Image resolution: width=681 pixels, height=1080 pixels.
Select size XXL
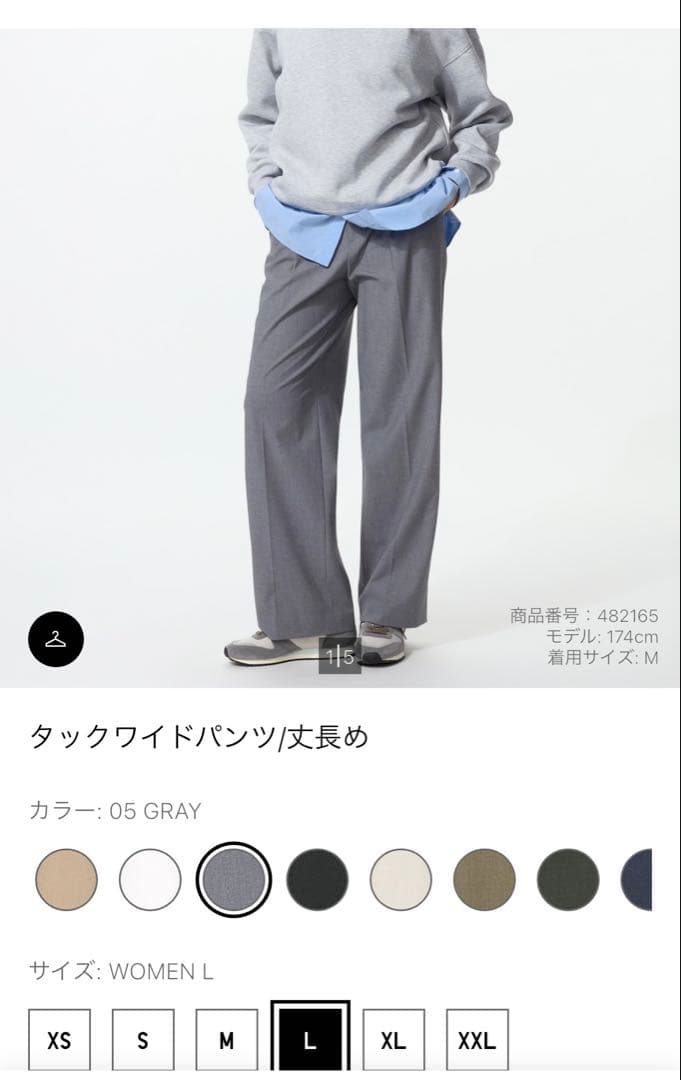tap(477, 1040)
